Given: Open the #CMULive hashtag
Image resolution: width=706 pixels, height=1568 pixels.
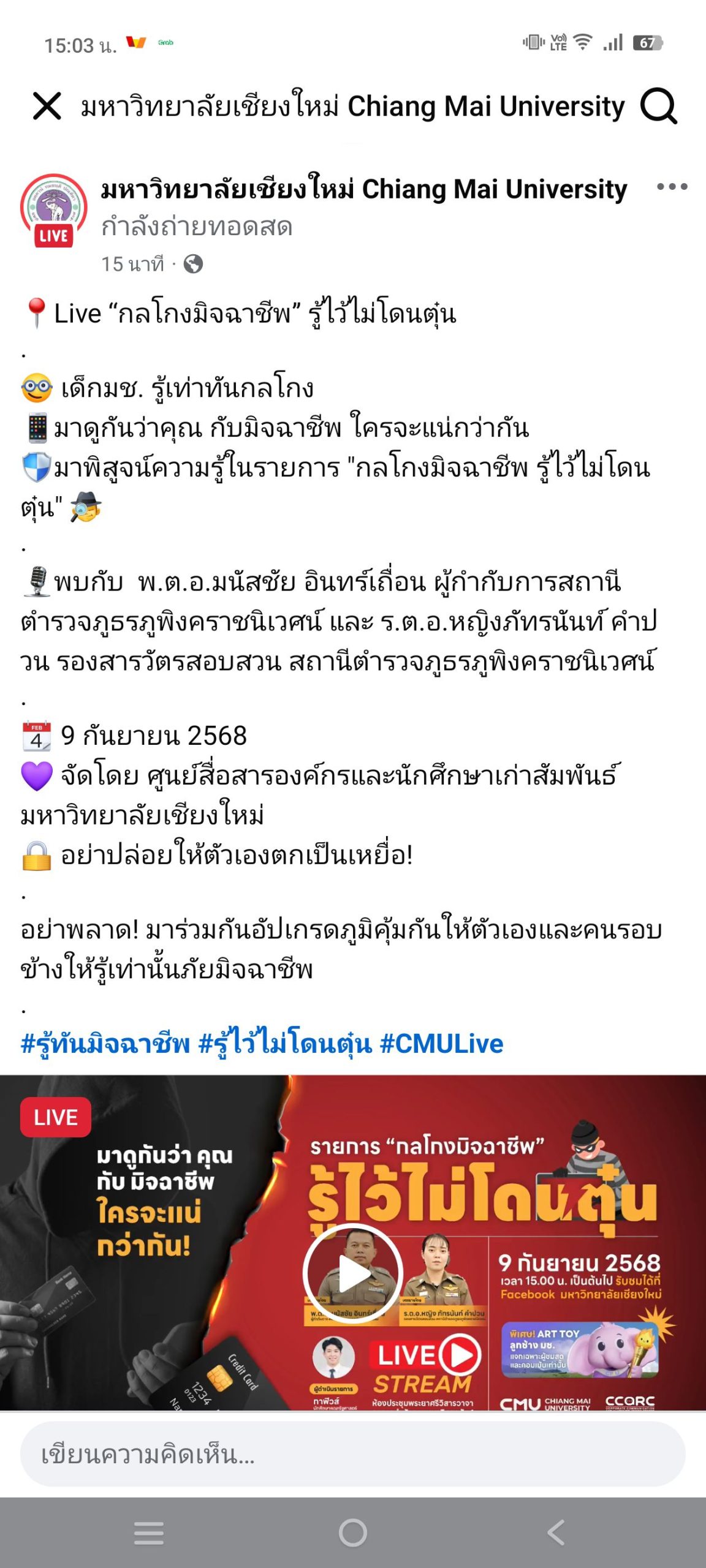Looking at the screenshot, I should [441, 1043].
